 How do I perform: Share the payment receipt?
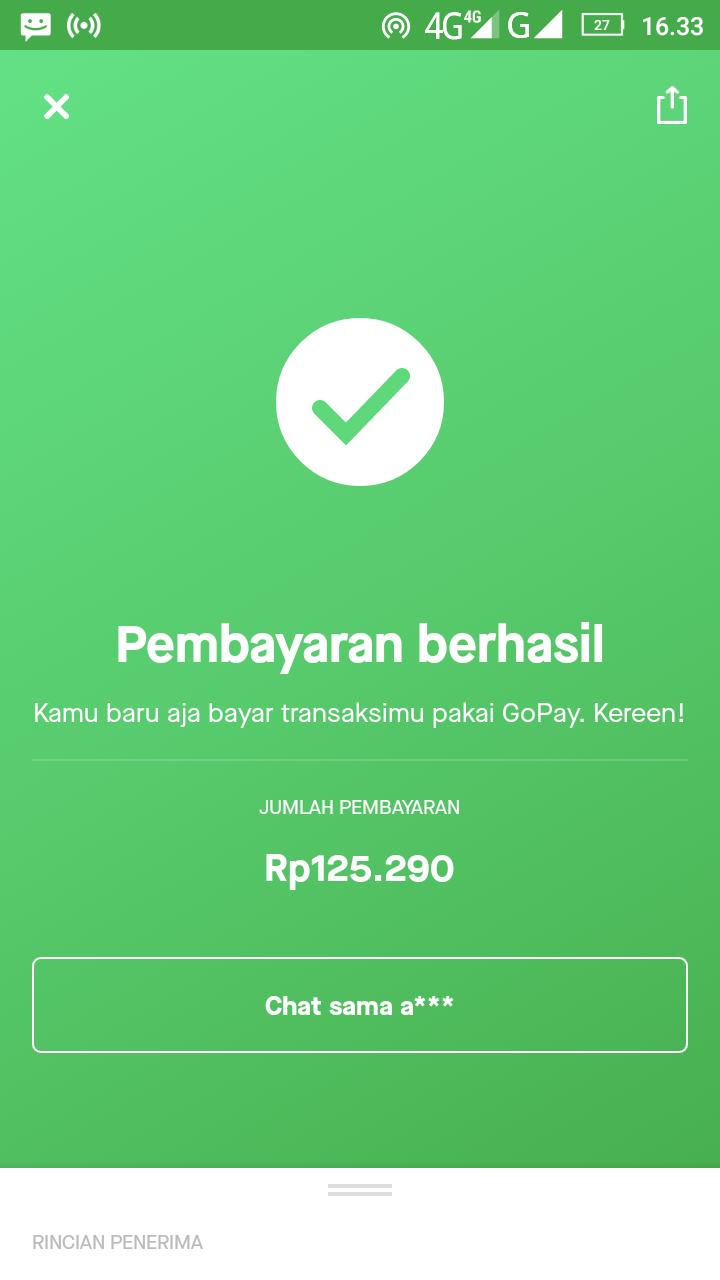pyautogui.click(x=671, y=106)
